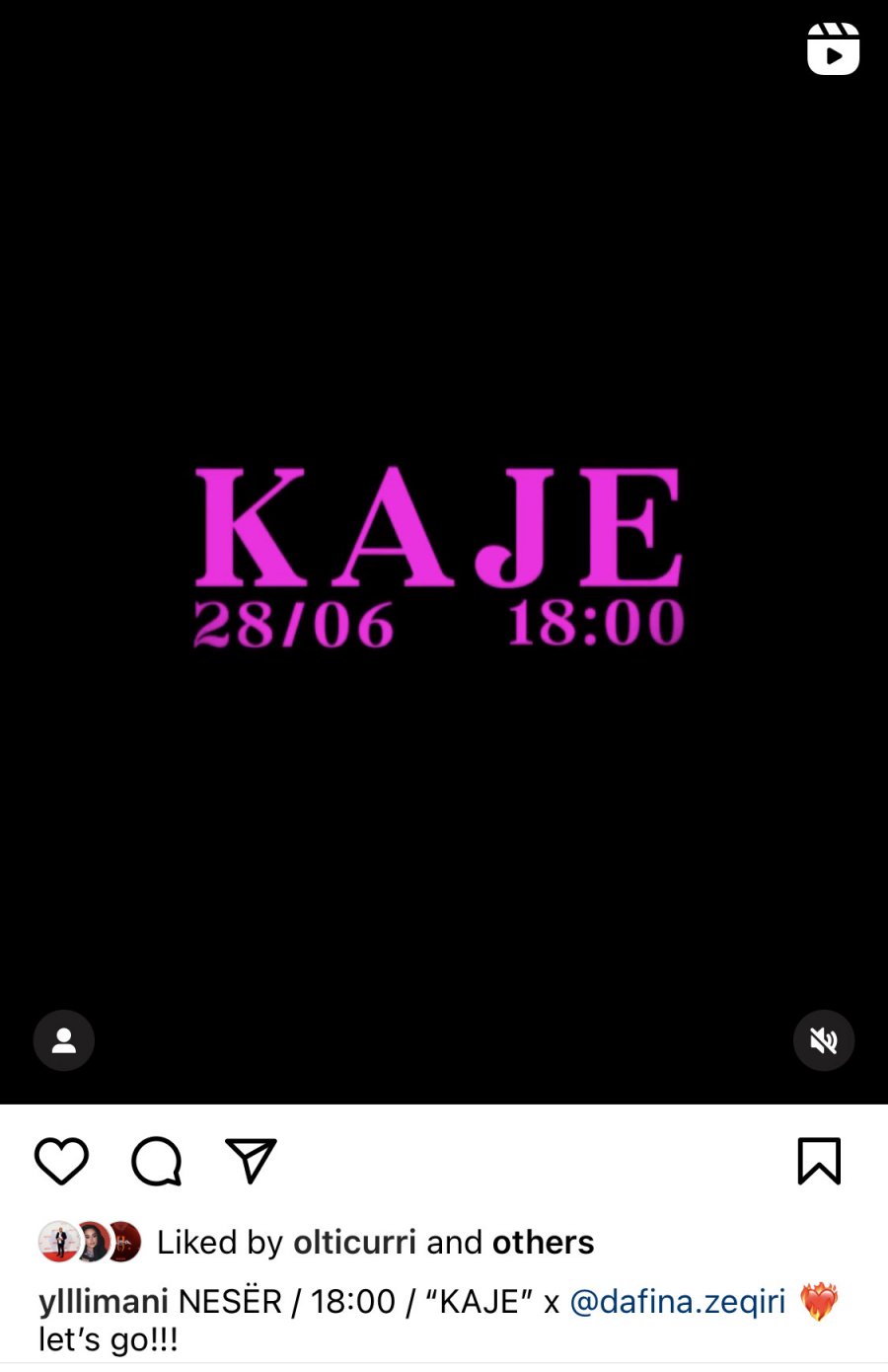Like the KAJE reel post
The width and height of the screenshot is (888, 1372).
(x=61, y=1161)
